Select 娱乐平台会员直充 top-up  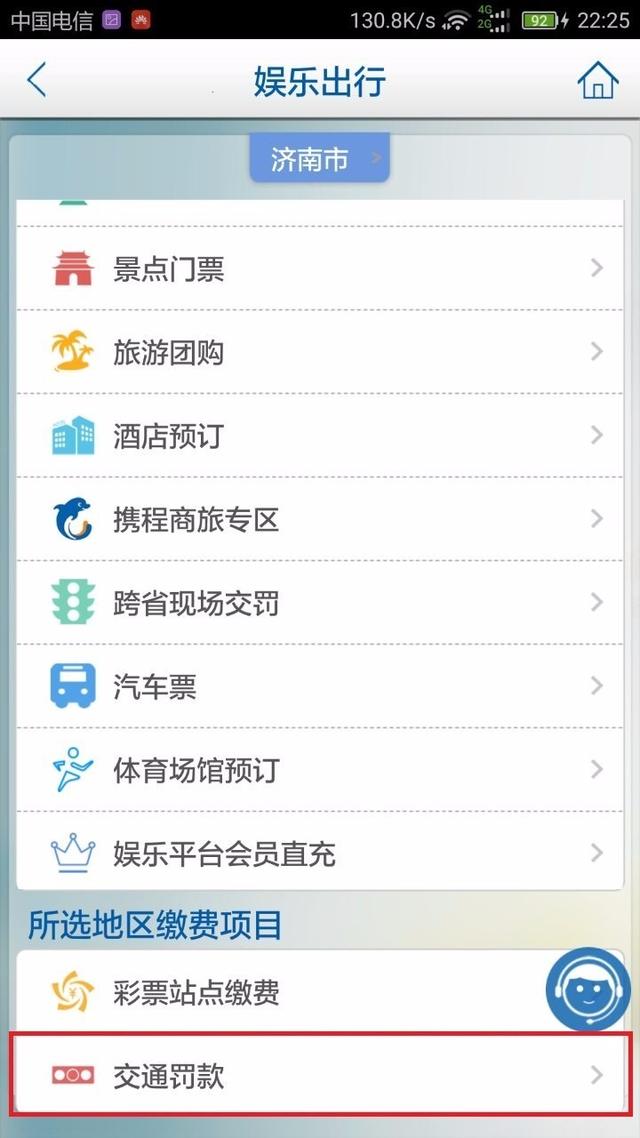(x=320, y=854)
